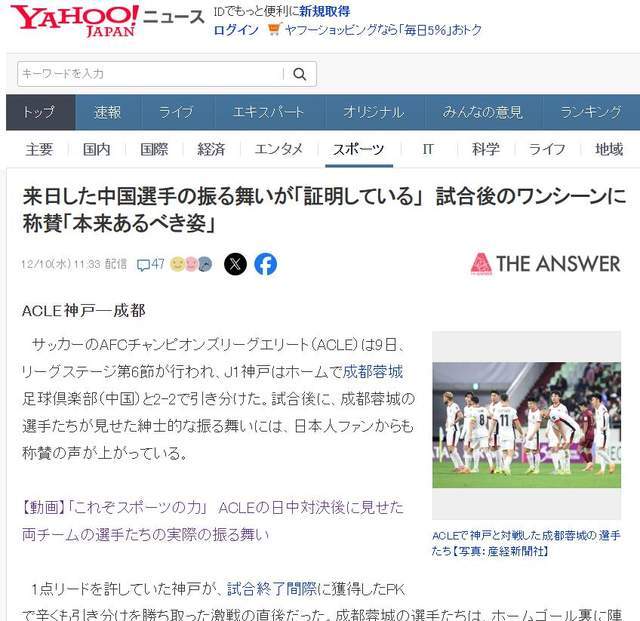Select the エンタメ category
This screenshot has width=640, height=621.
tap(279, 149)
